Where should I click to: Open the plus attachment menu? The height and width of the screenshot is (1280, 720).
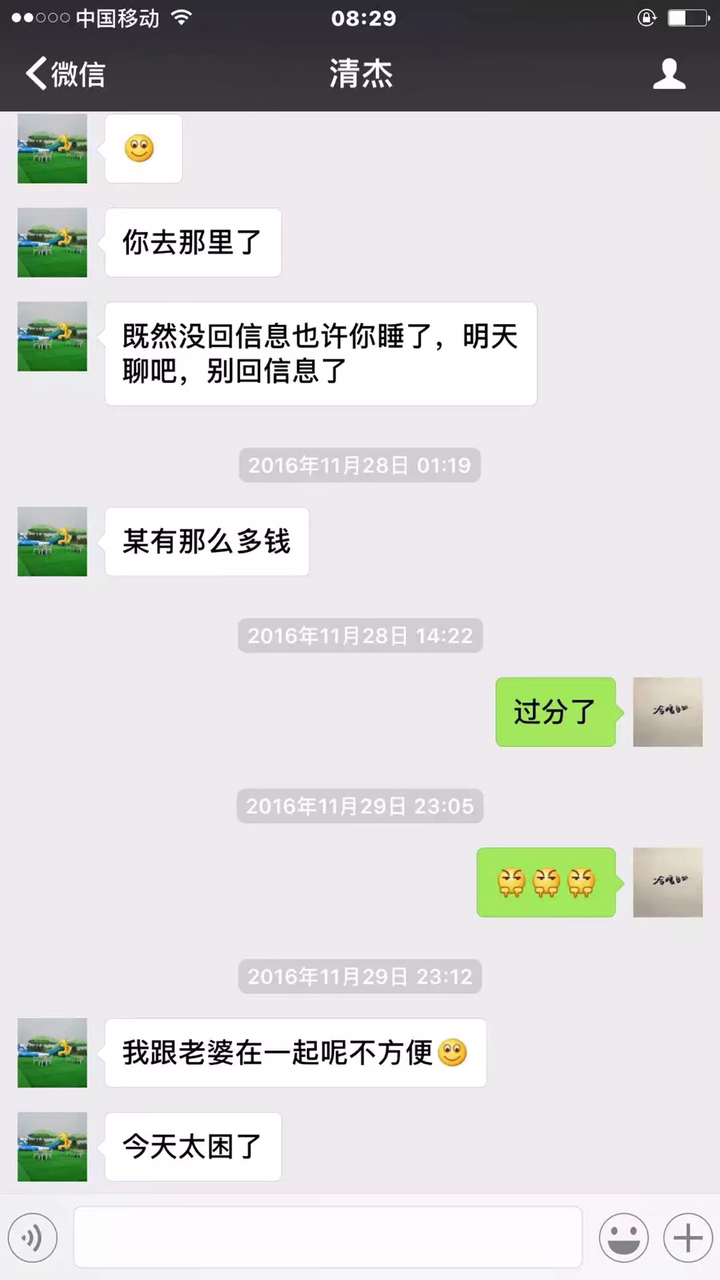[687, 1238]
